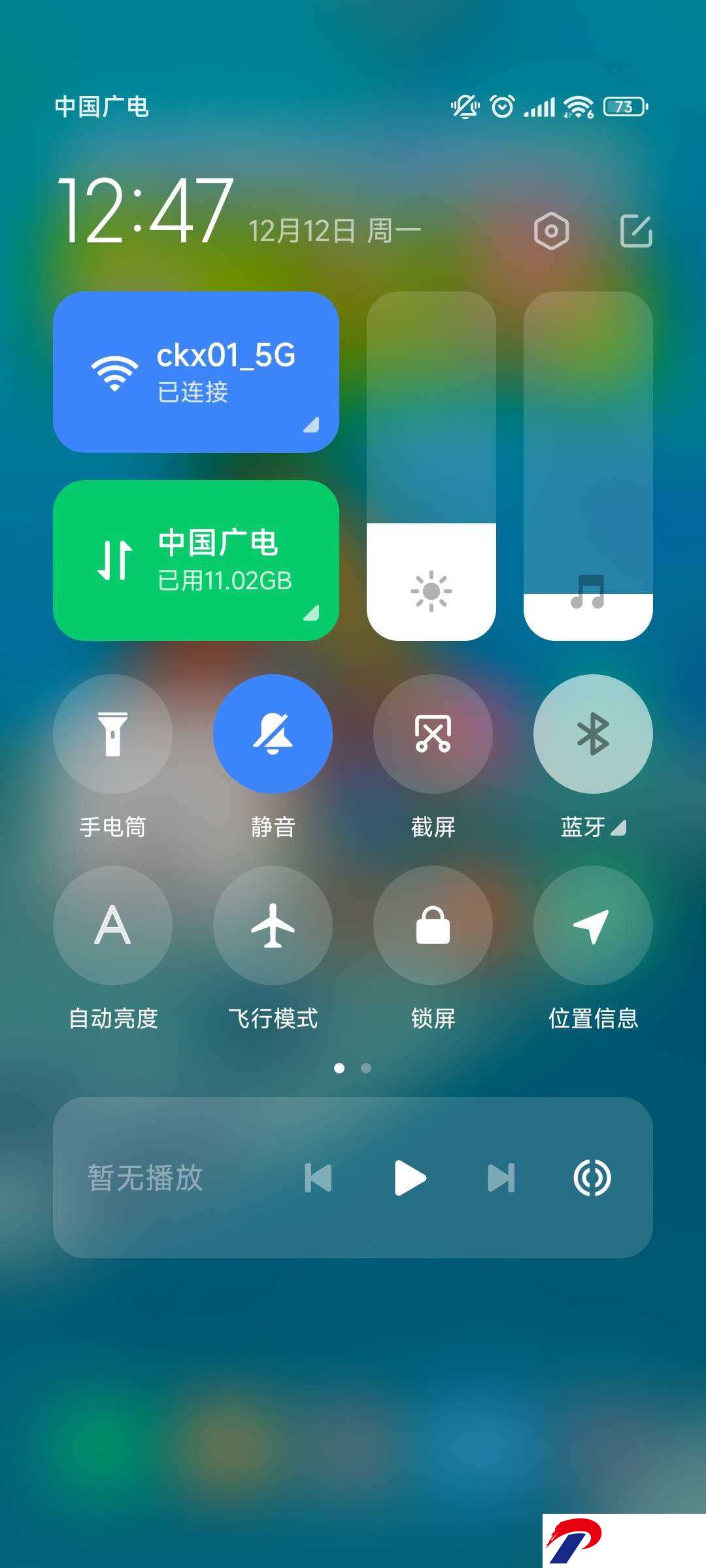Open the edit control center tiles icon
706x1568 pixels.
[x=636, y=231]
